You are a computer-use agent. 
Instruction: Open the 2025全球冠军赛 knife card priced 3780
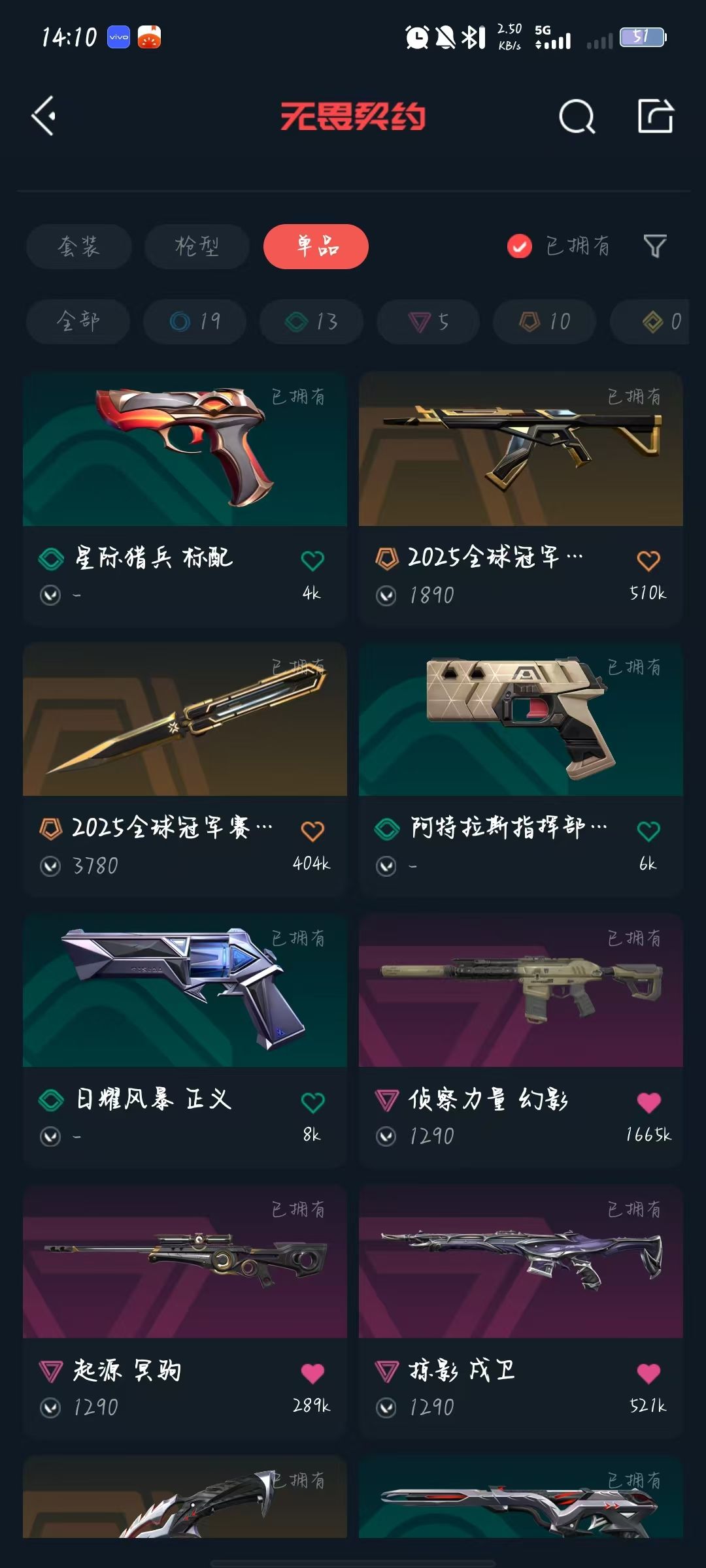click(x=185, y=770)
